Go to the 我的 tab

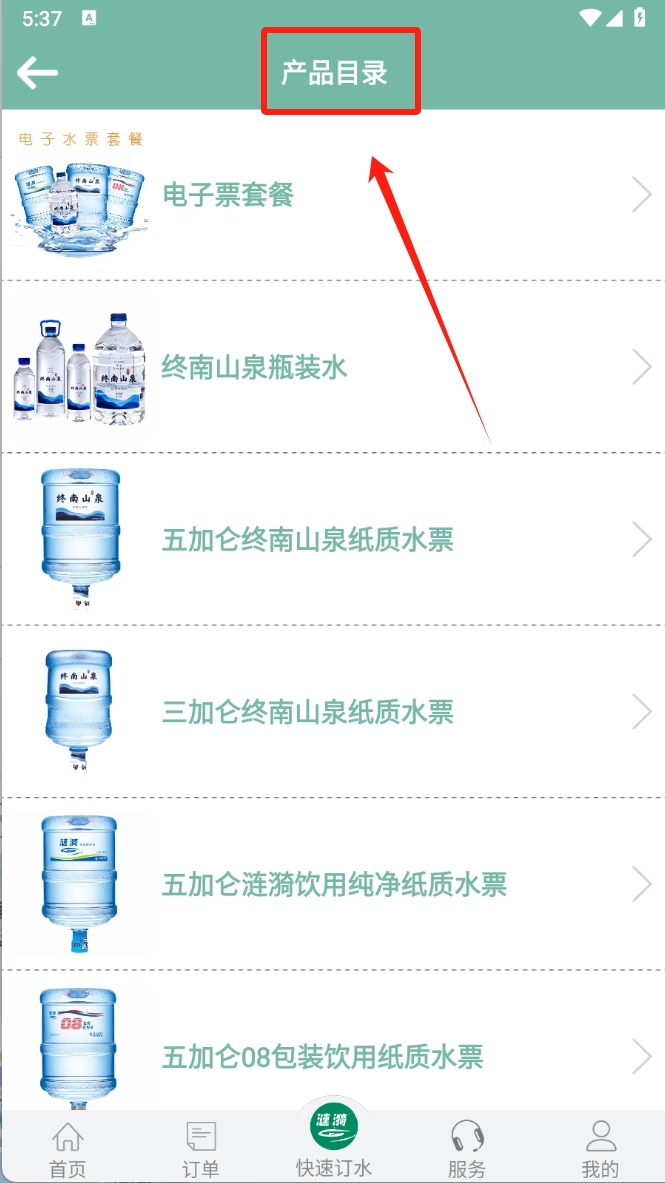[x=600, y=1149]
